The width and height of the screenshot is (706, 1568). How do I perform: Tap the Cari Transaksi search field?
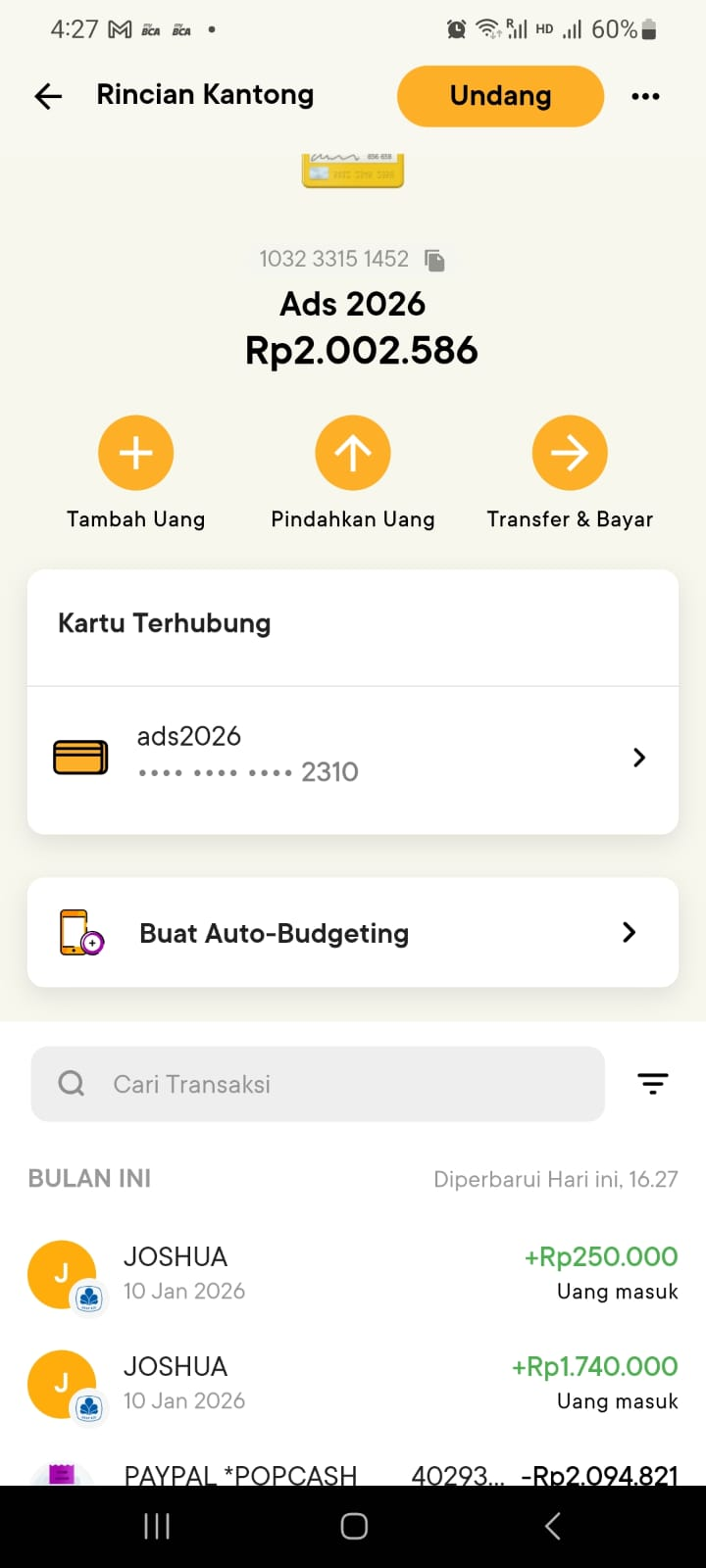tap(318, 1084)
